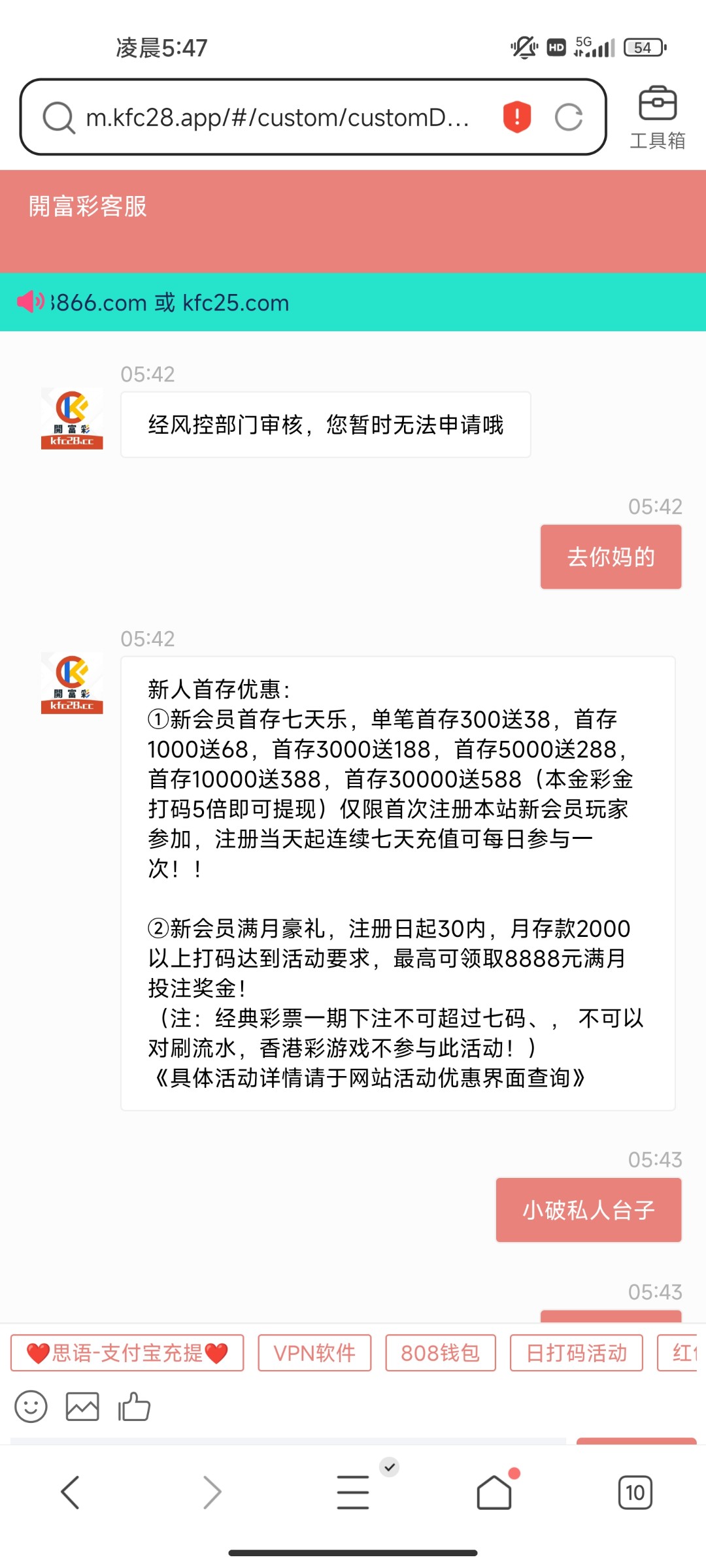Go forward with the browser forward arrow
This screenshot has height=1568, width=706.
pyautogui.click(x=212, y=1492)
